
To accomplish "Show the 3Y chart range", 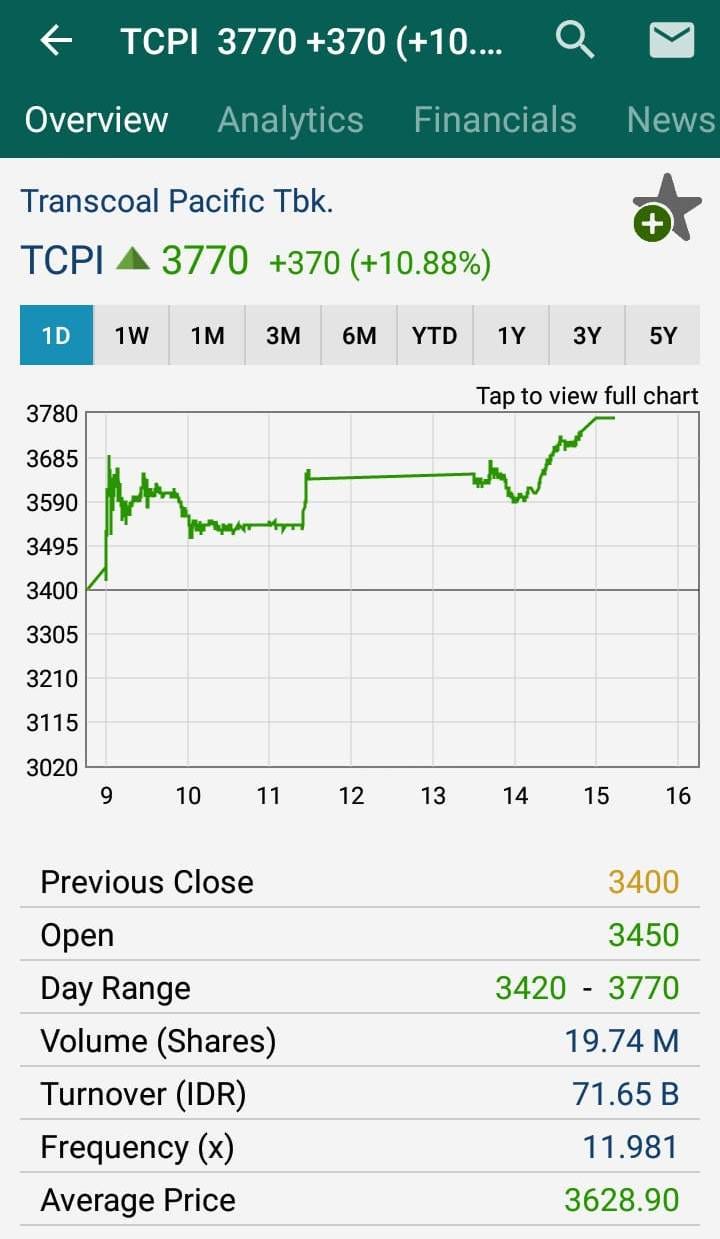I will pos(587,335).
